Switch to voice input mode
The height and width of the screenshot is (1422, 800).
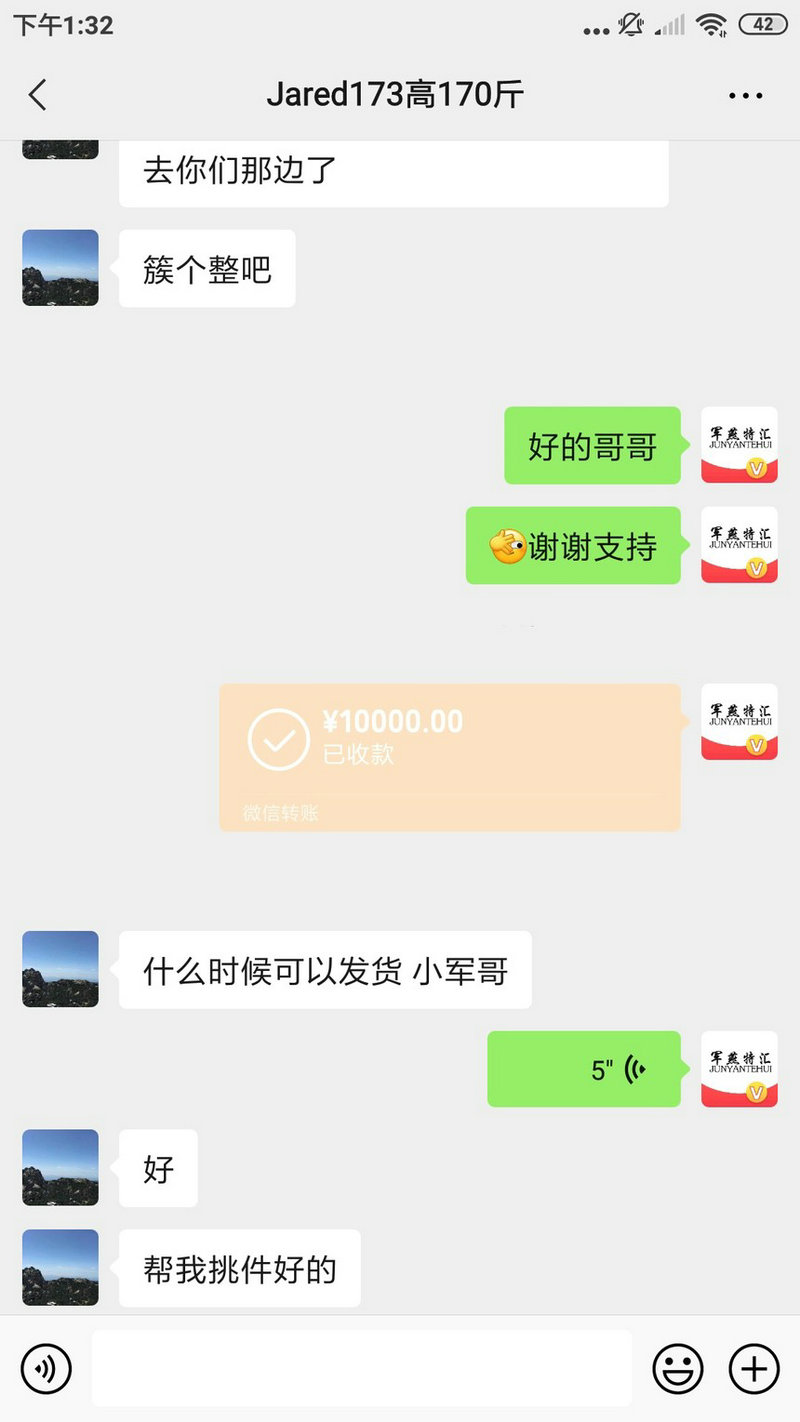tap(46, 1368)
